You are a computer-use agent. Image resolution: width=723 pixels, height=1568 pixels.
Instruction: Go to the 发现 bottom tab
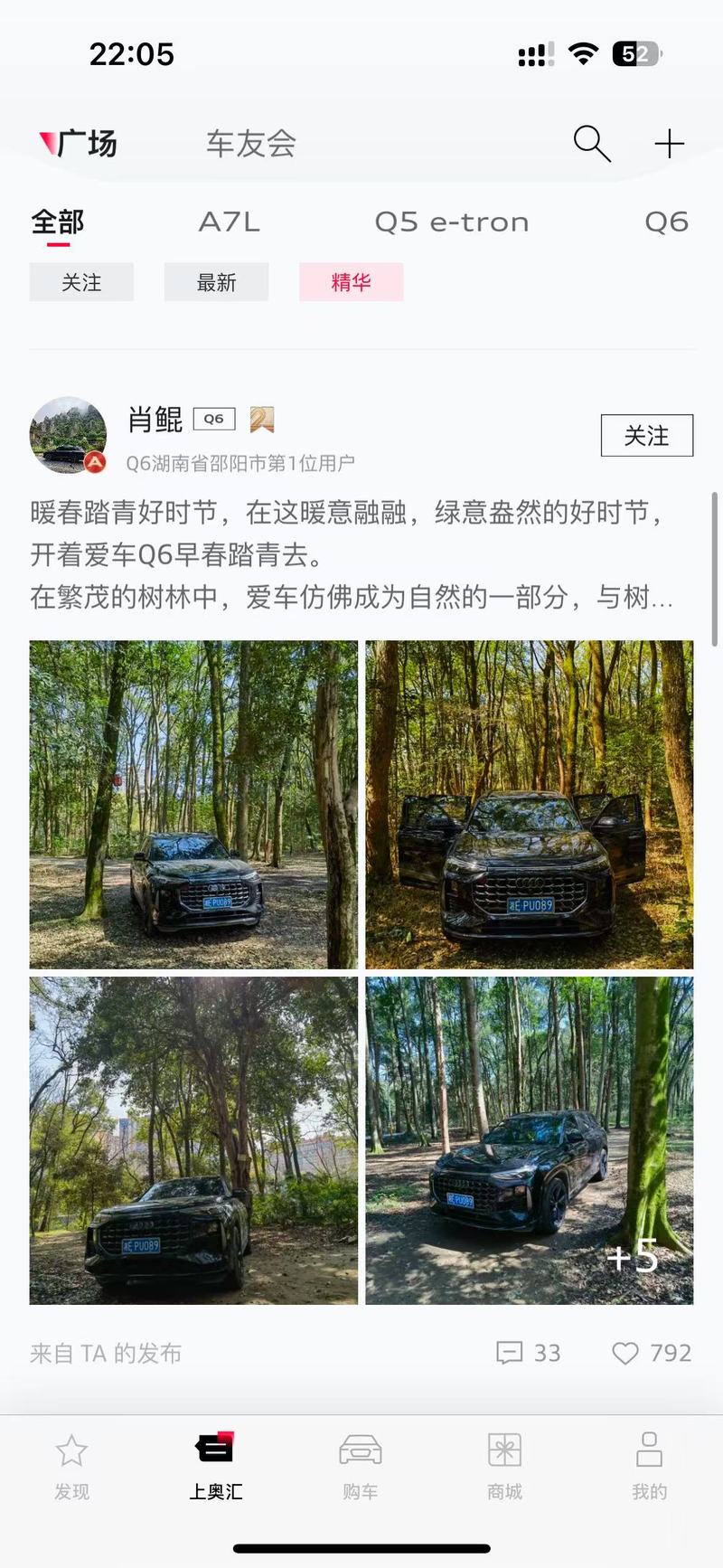tap(71, 1467)
